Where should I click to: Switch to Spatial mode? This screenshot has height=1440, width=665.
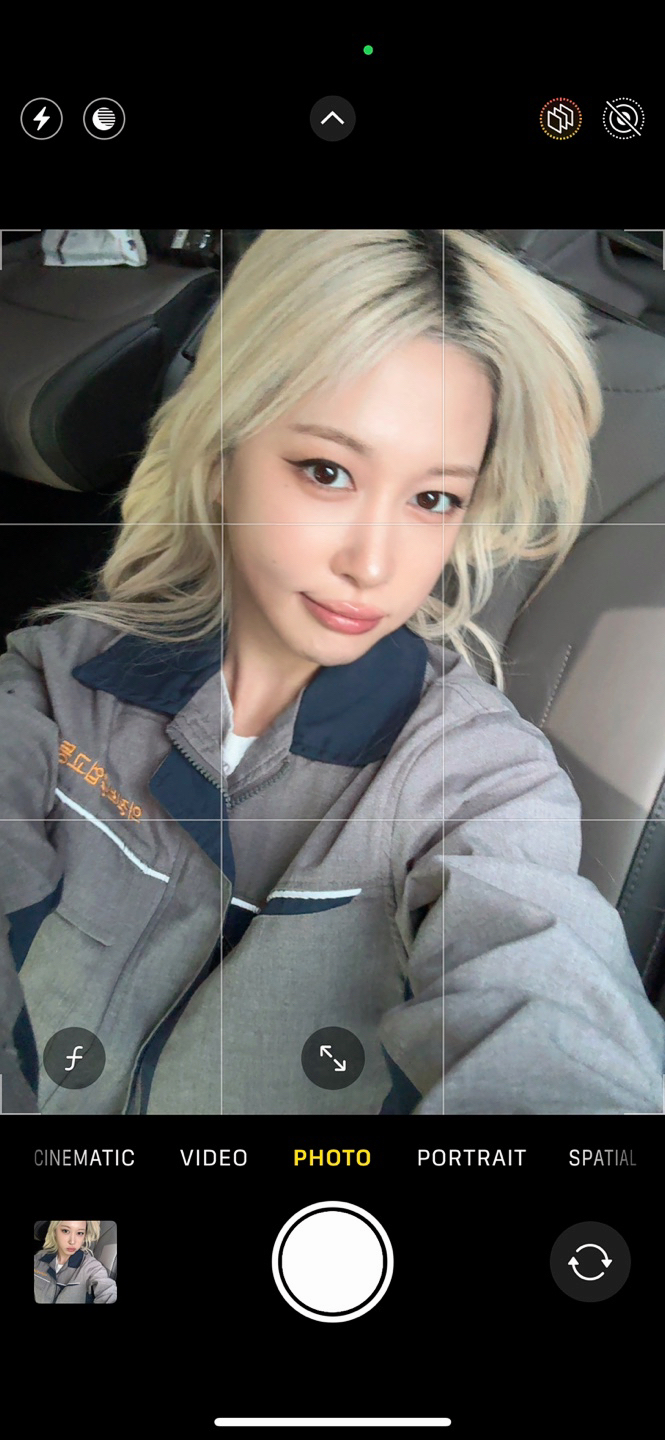click(x=602, y=1158)
